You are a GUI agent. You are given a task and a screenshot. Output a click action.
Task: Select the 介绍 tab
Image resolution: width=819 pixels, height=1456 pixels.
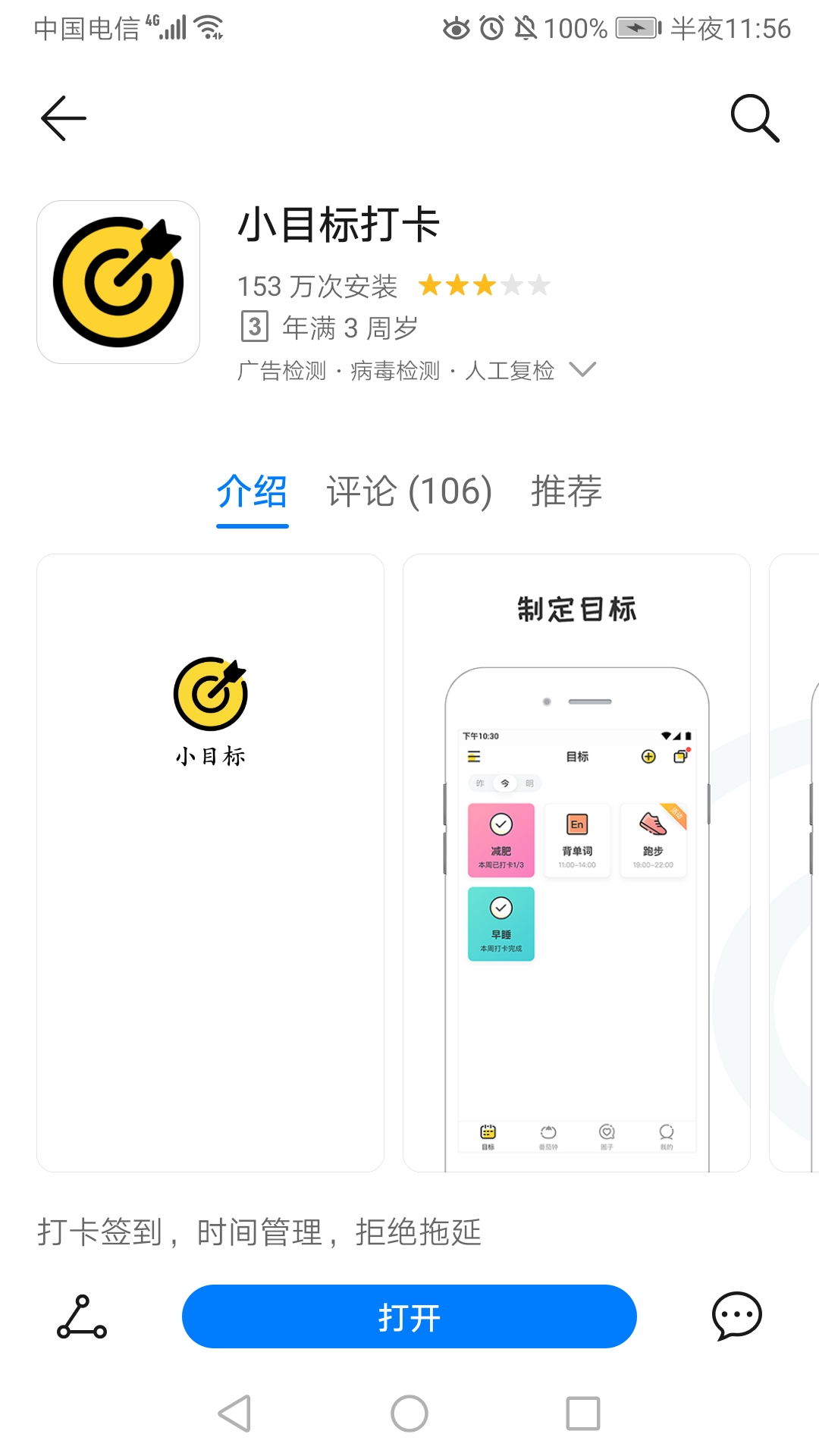[252, 491]
